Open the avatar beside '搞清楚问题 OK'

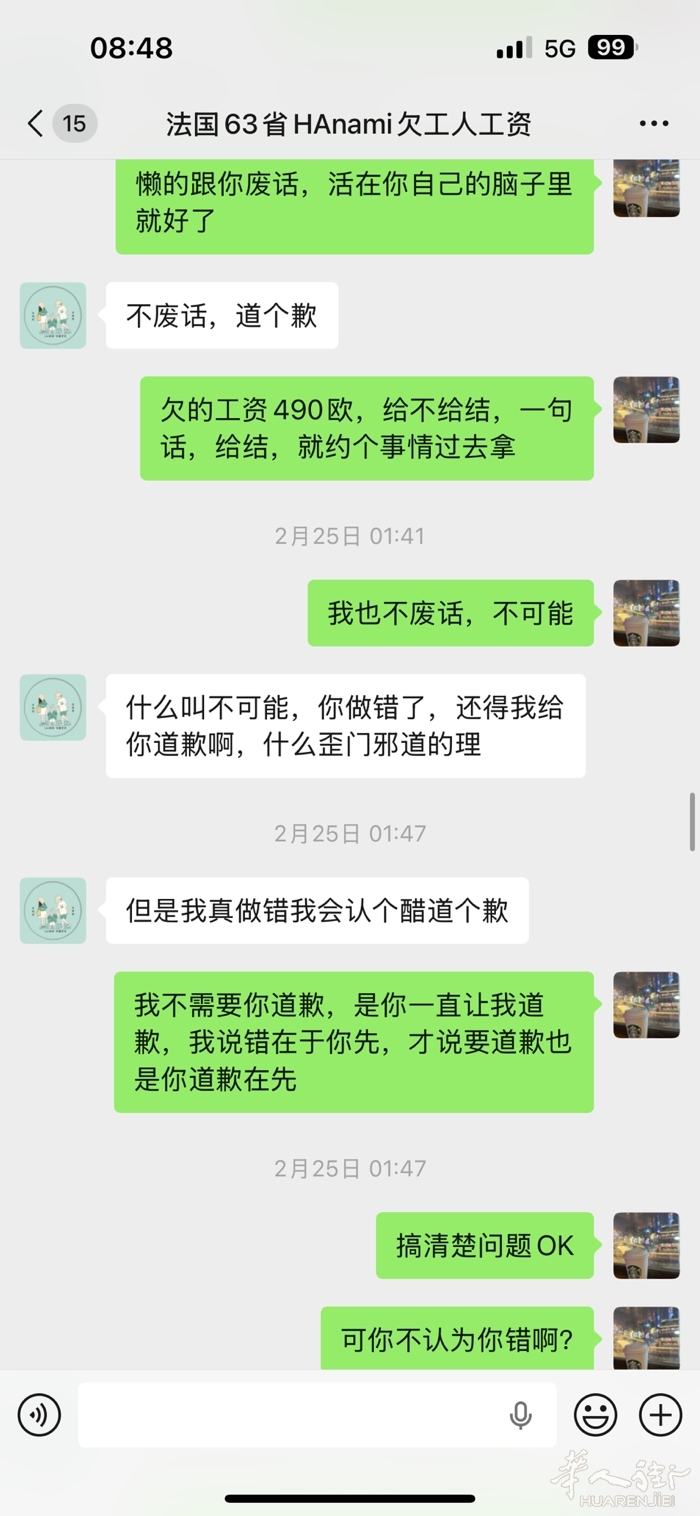[646, 1245]
